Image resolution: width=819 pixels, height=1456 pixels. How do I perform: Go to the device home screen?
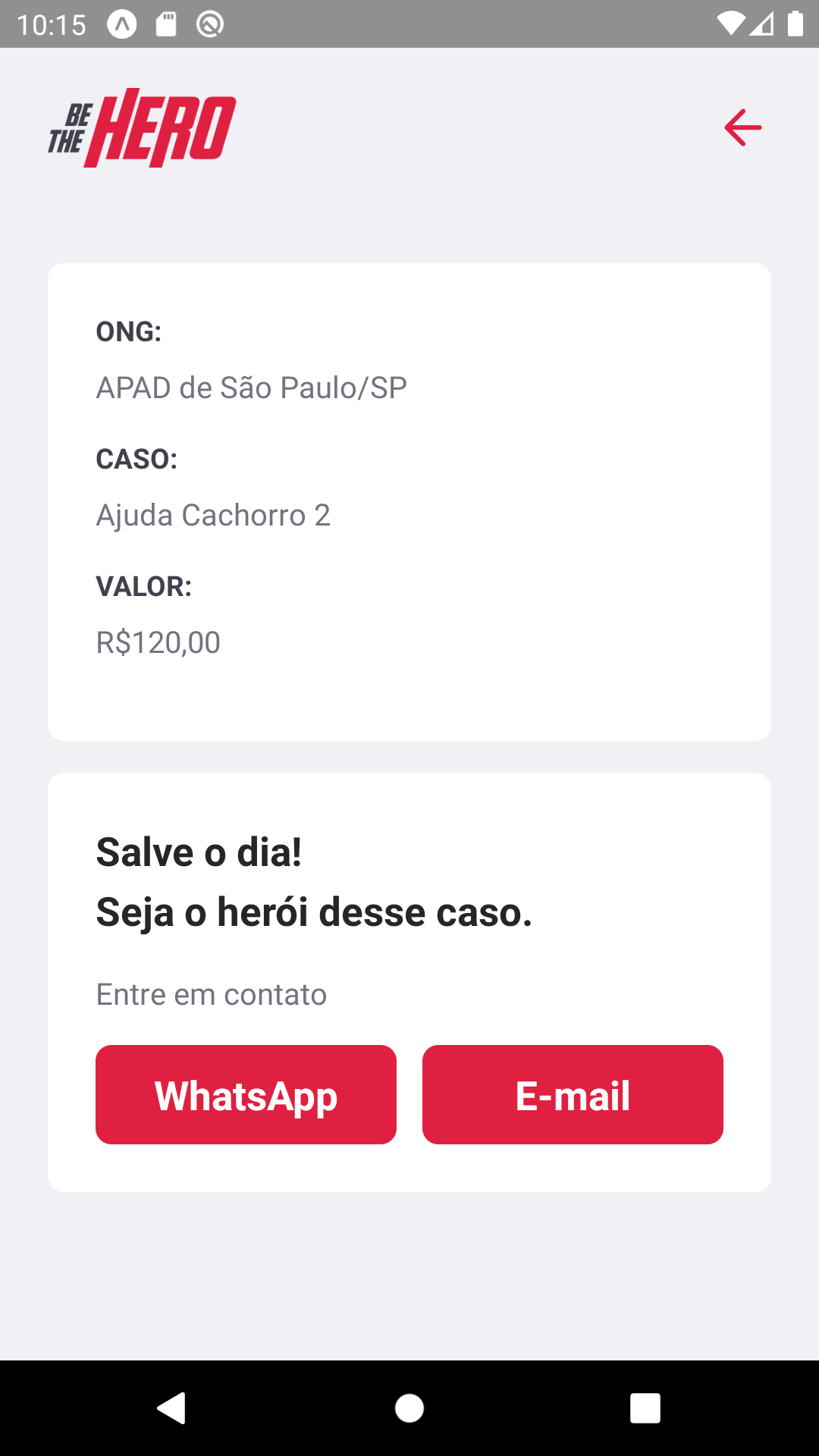point(409,1408)
